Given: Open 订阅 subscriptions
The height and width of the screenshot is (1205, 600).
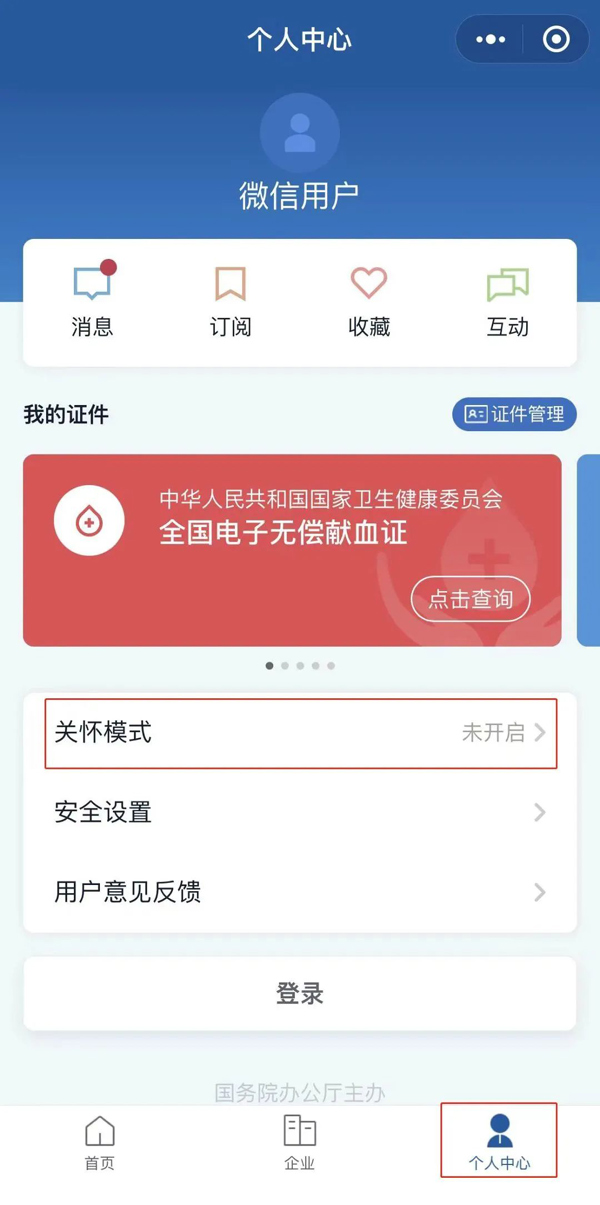Looking at the screenshot, I should click(230, 300).
